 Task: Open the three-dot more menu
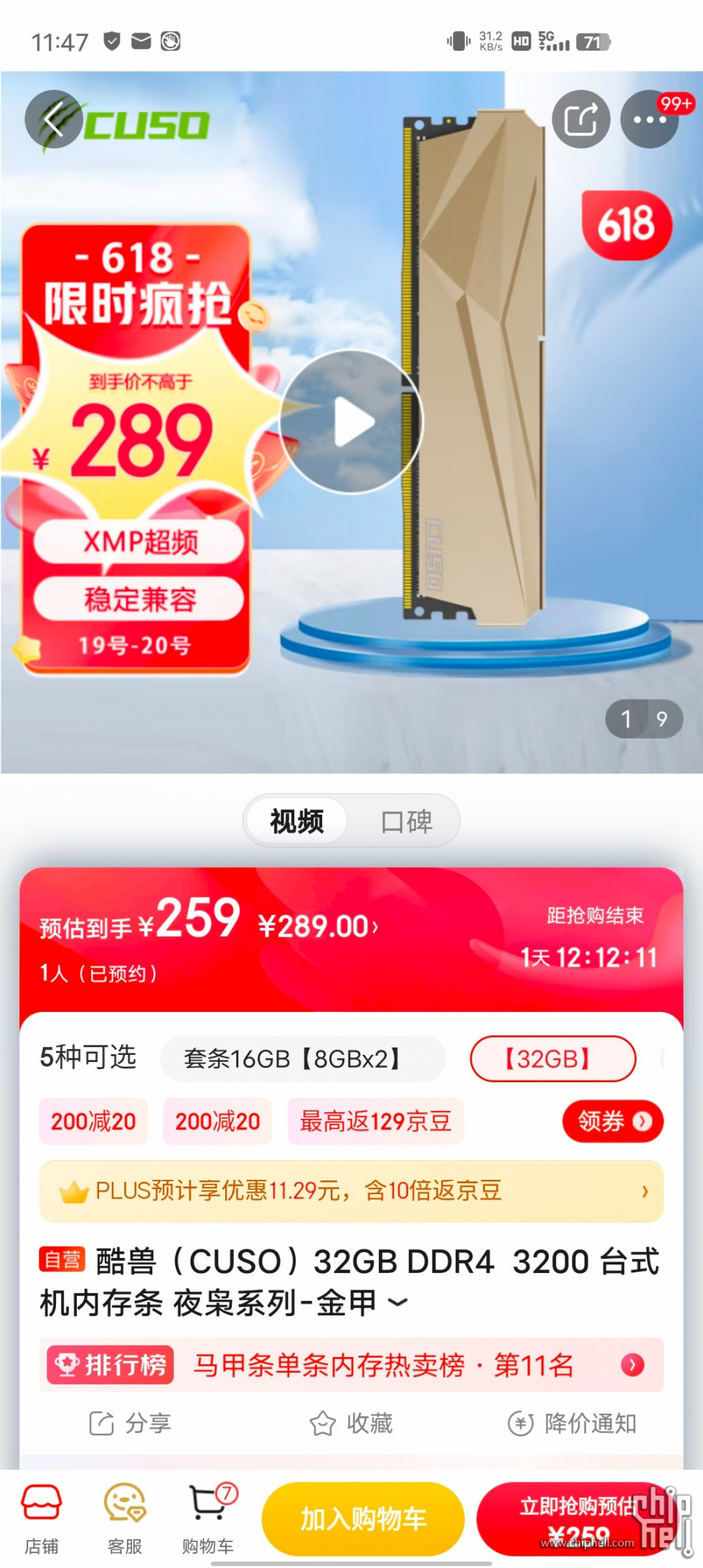[649, 120]
